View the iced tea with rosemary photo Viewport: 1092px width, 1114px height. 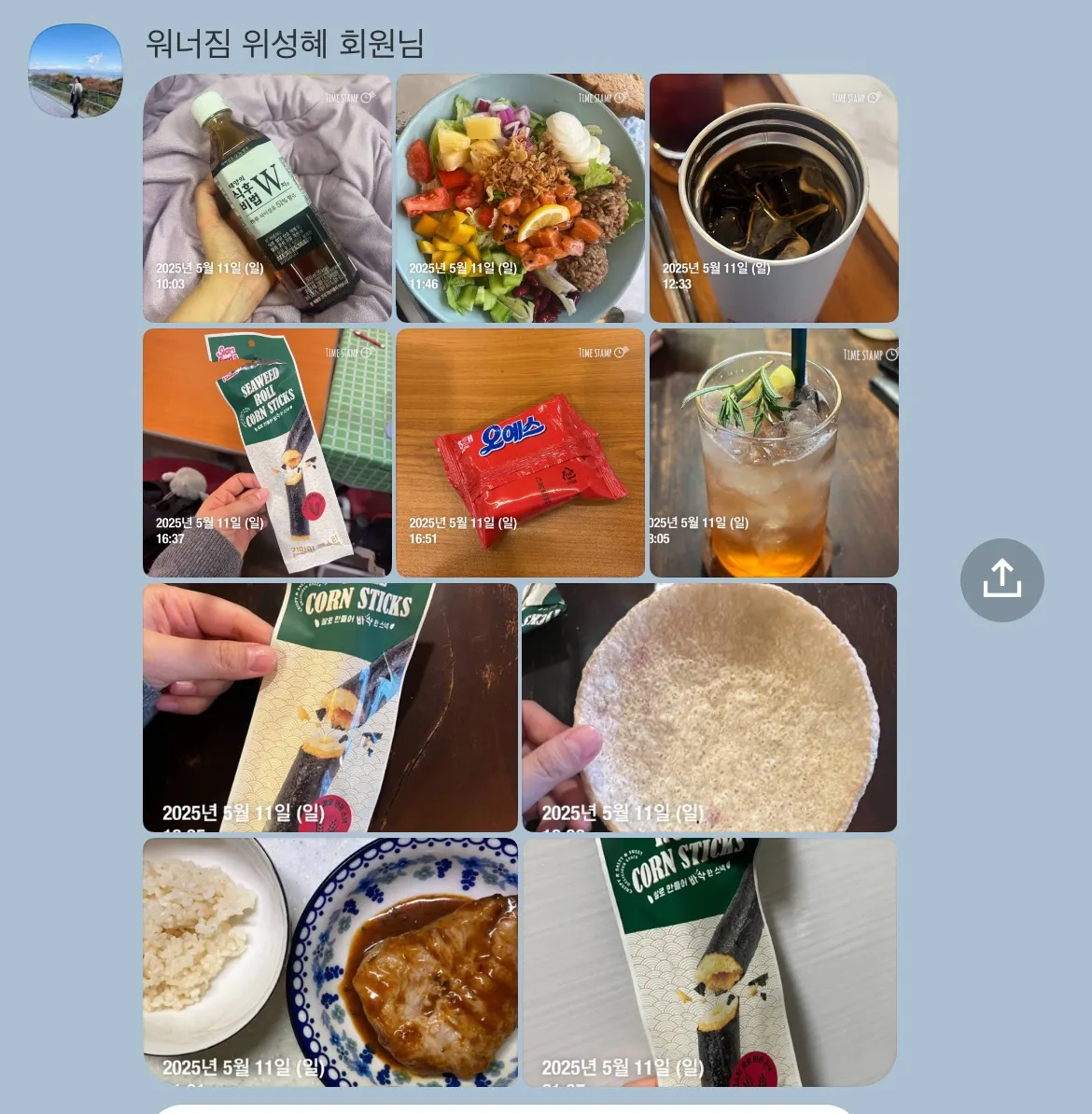774,453
